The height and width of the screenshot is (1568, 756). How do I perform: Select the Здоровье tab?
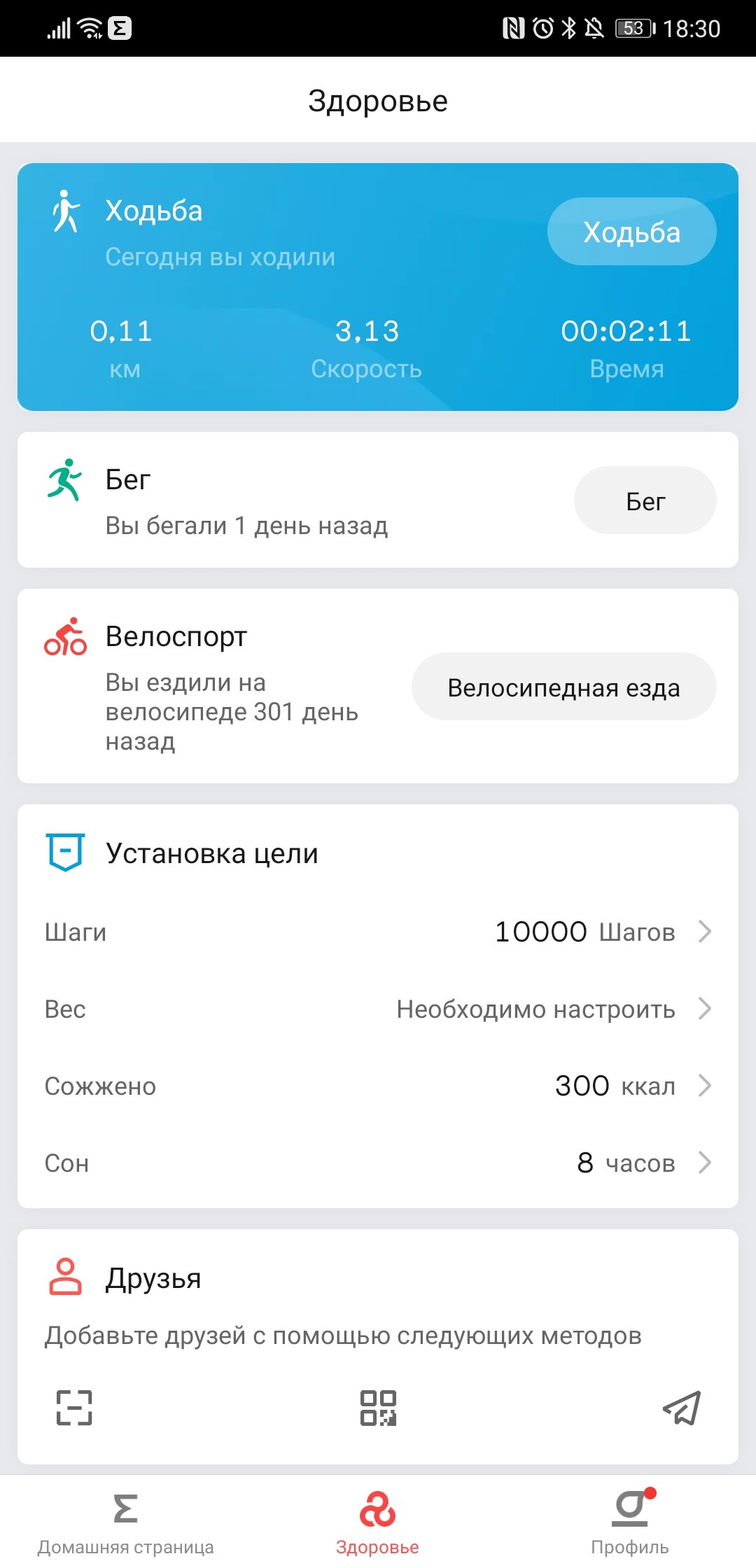378,1524
